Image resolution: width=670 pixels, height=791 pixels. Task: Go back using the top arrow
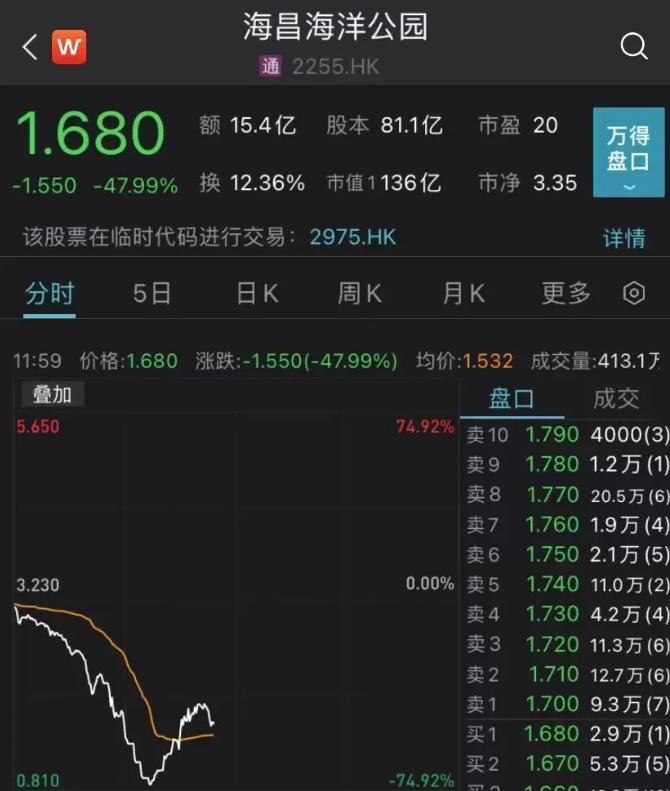point(29,46)
